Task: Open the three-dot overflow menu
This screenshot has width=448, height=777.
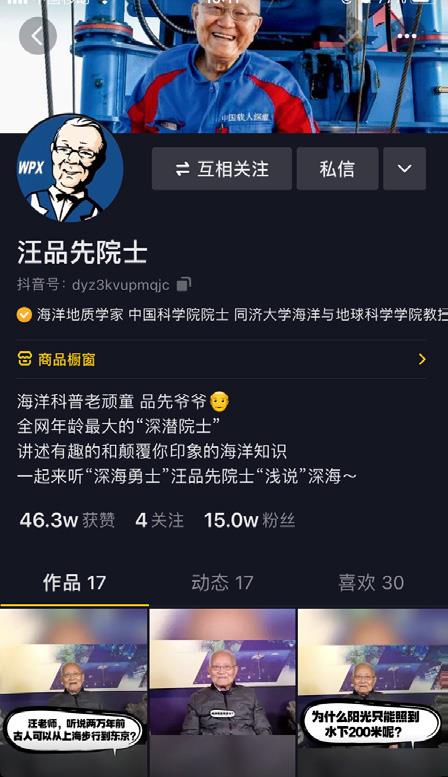Action: [406, 36]
